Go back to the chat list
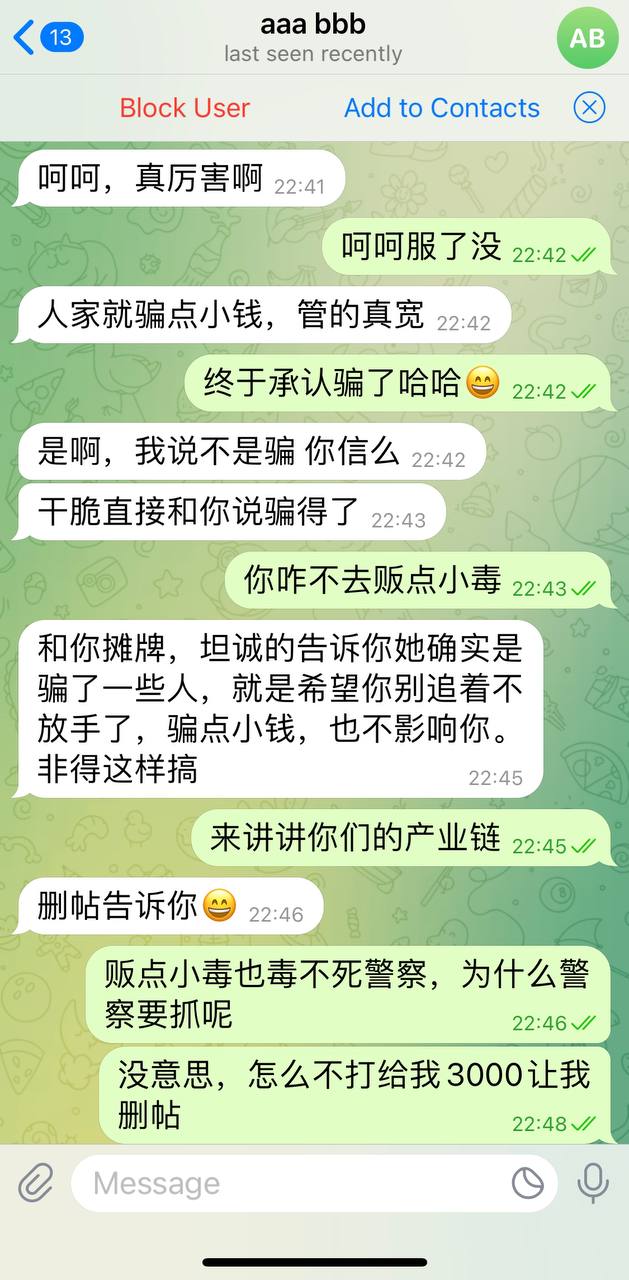This screenshot has height=1280, width=629. click(45, 38)
